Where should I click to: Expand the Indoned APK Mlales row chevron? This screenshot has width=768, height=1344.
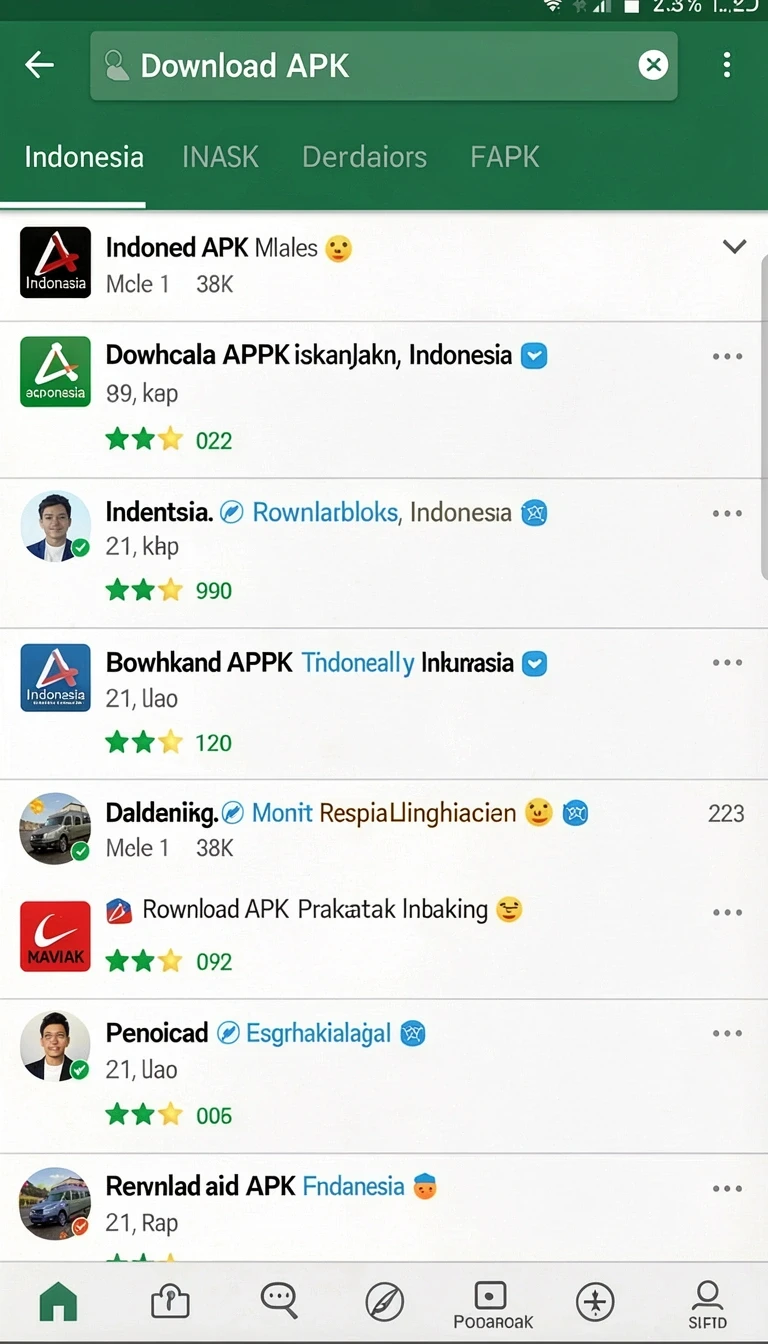tap(735, 246)
